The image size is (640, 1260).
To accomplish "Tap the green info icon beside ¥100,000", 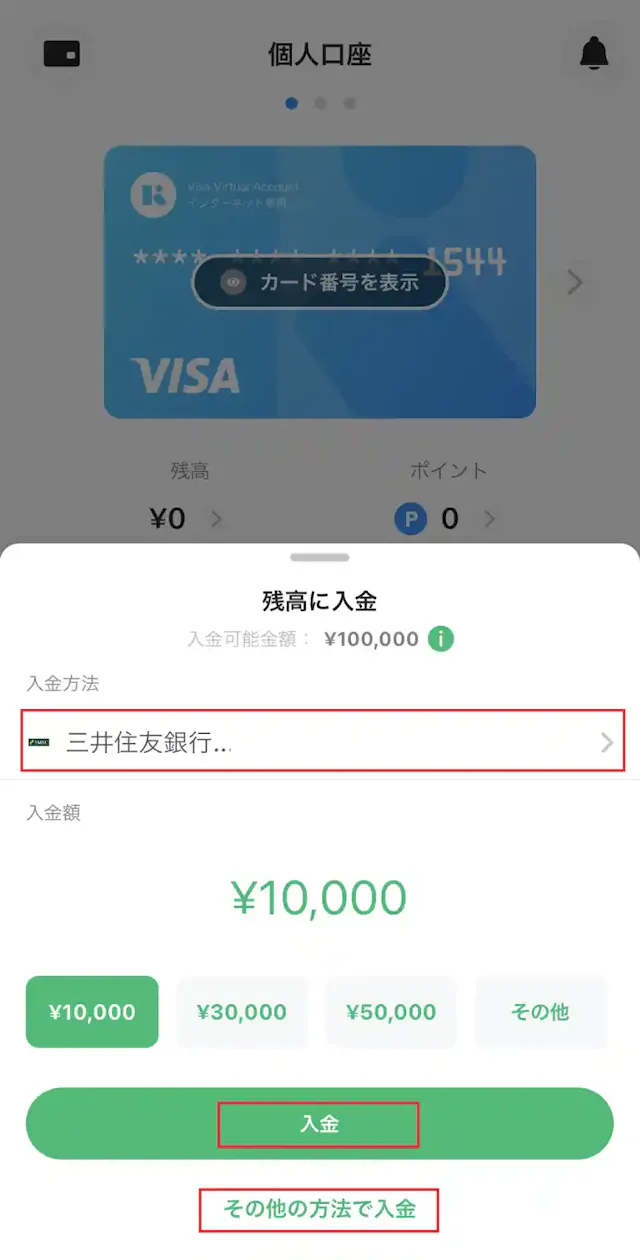I will pyautogui.click(x=441, y=638).
